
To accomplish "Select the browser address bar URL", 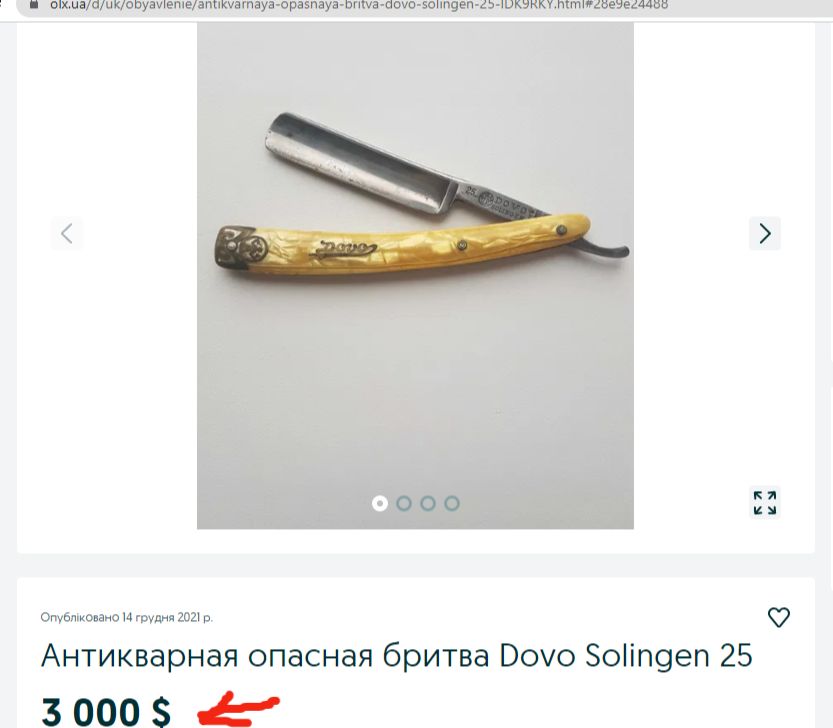I will pos(360,5).
